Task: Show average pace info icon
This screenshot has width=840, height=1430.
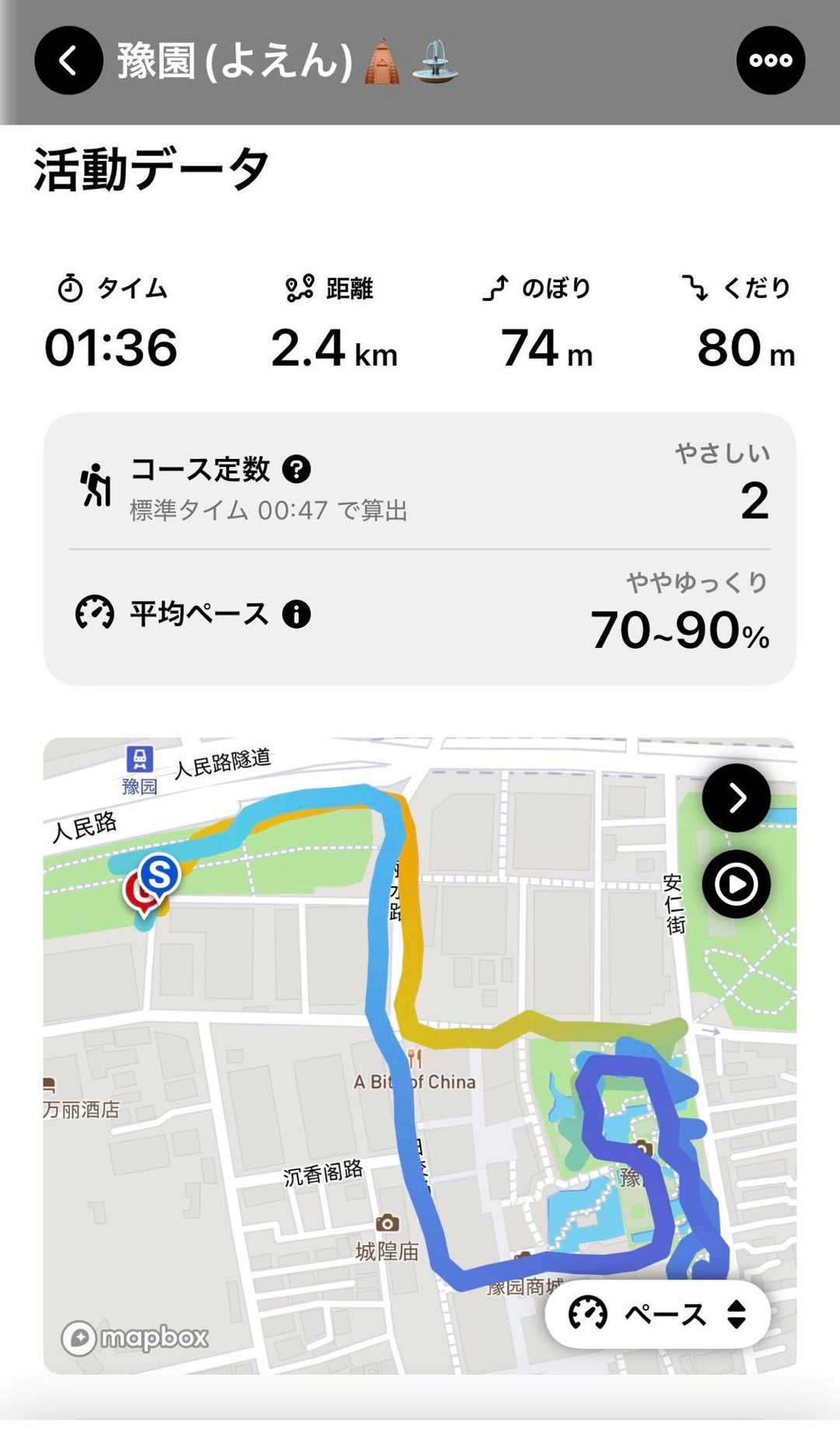Action: (x=296, y=614)
